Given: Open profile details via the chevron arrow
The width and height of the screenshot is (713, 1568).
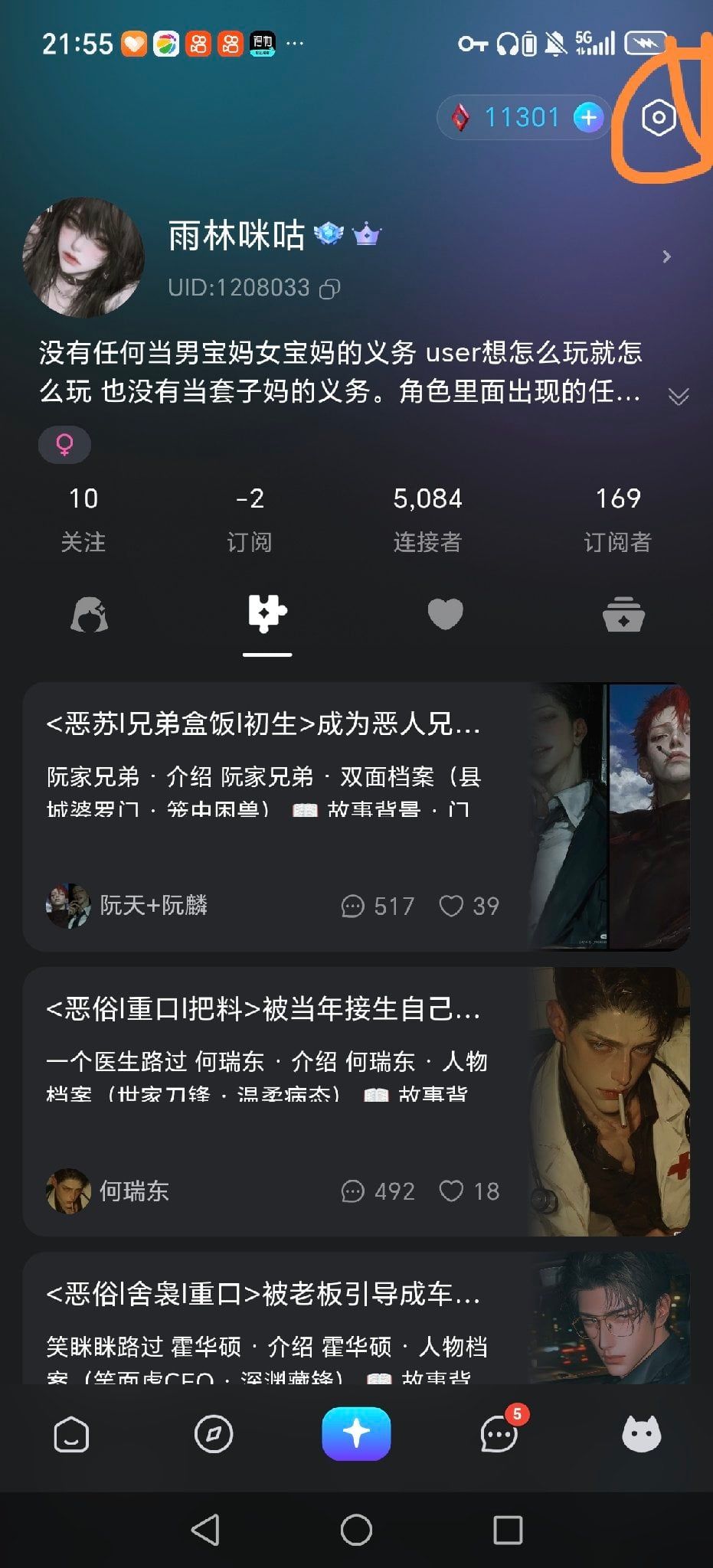Looking at the screenshot, I should [666, 256].
